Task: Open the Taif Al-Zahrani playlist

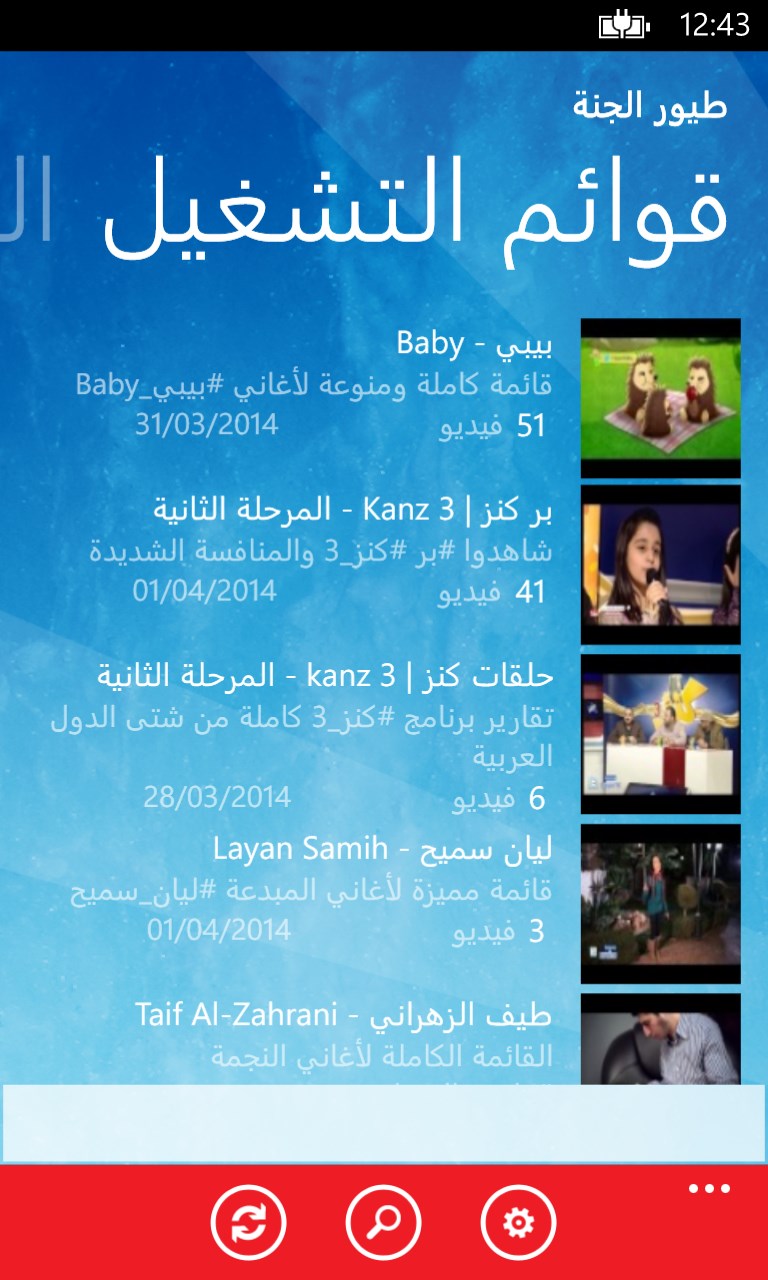Action: (409, 1040)
